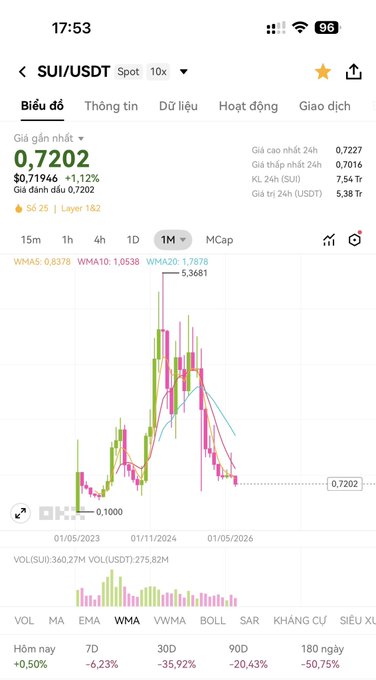Switch chart to the 4h interval
Viewport: 376px width, 680px height.
pyautogui.click(x=100, y=240)
